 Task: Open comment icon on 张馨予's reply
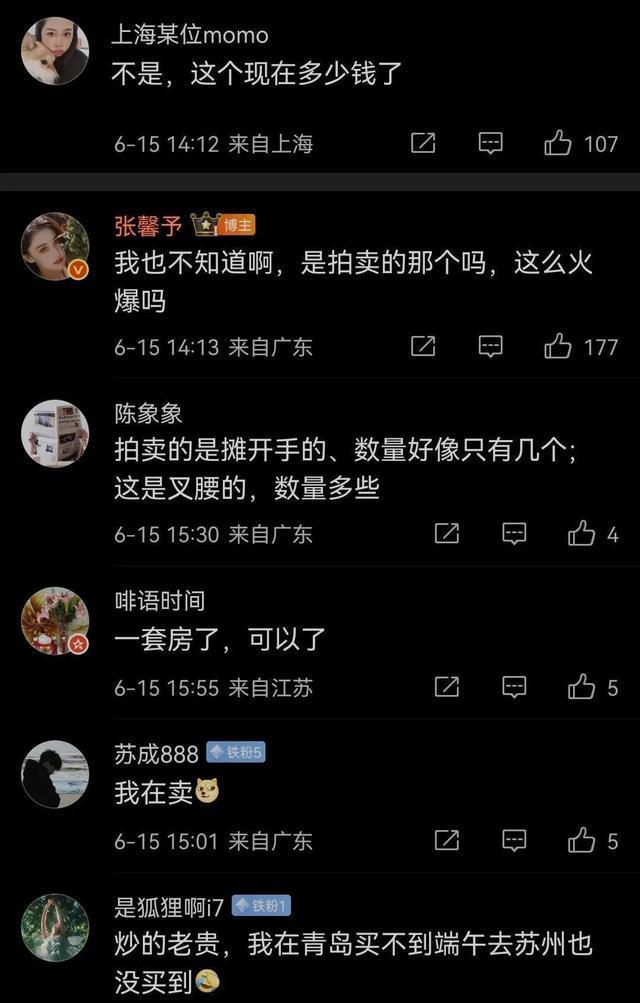tap(490, 347)
